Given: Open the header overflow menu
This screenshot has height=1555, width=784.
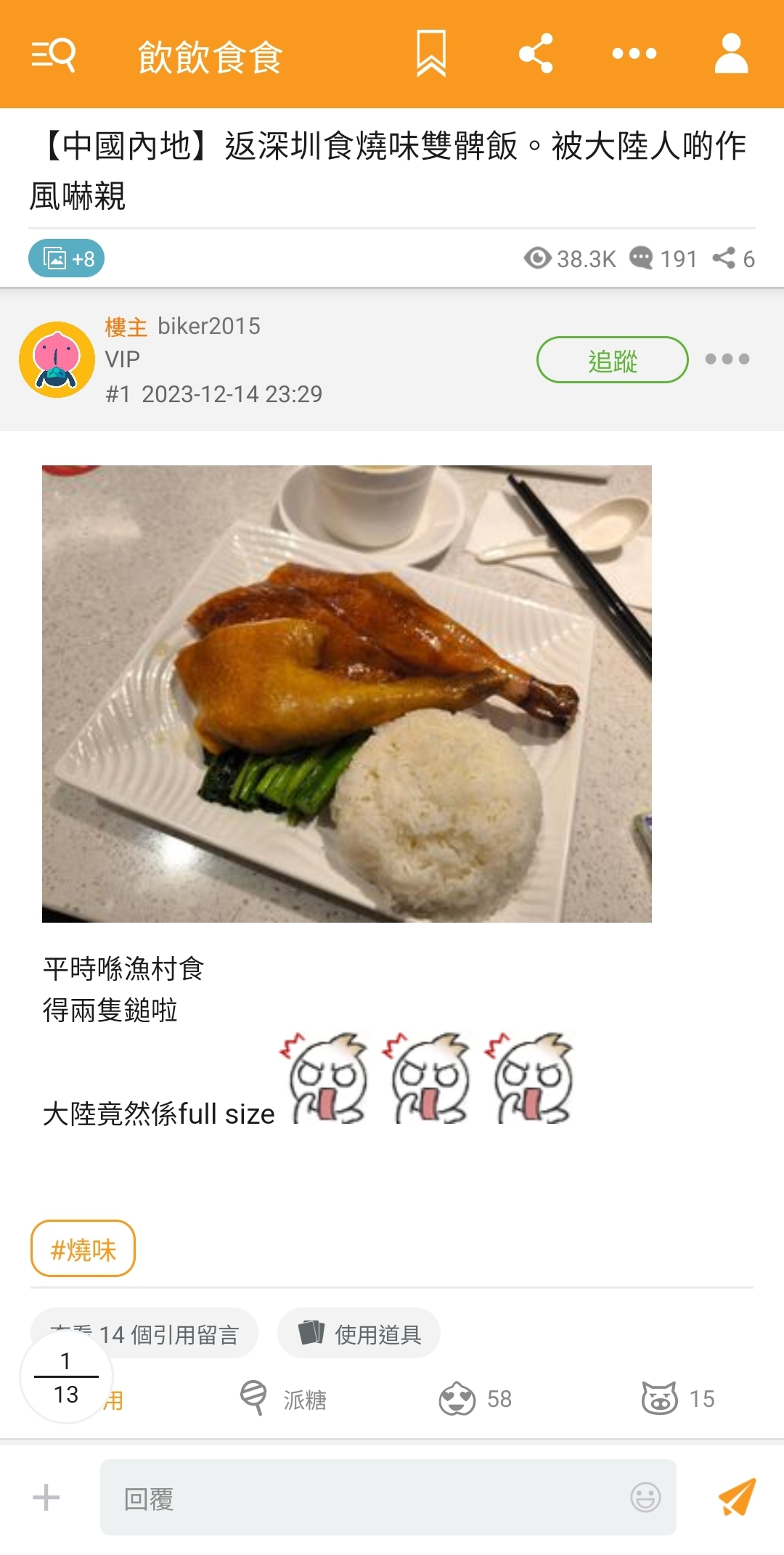Looking at the screenshot, I should tap(634, 54).
